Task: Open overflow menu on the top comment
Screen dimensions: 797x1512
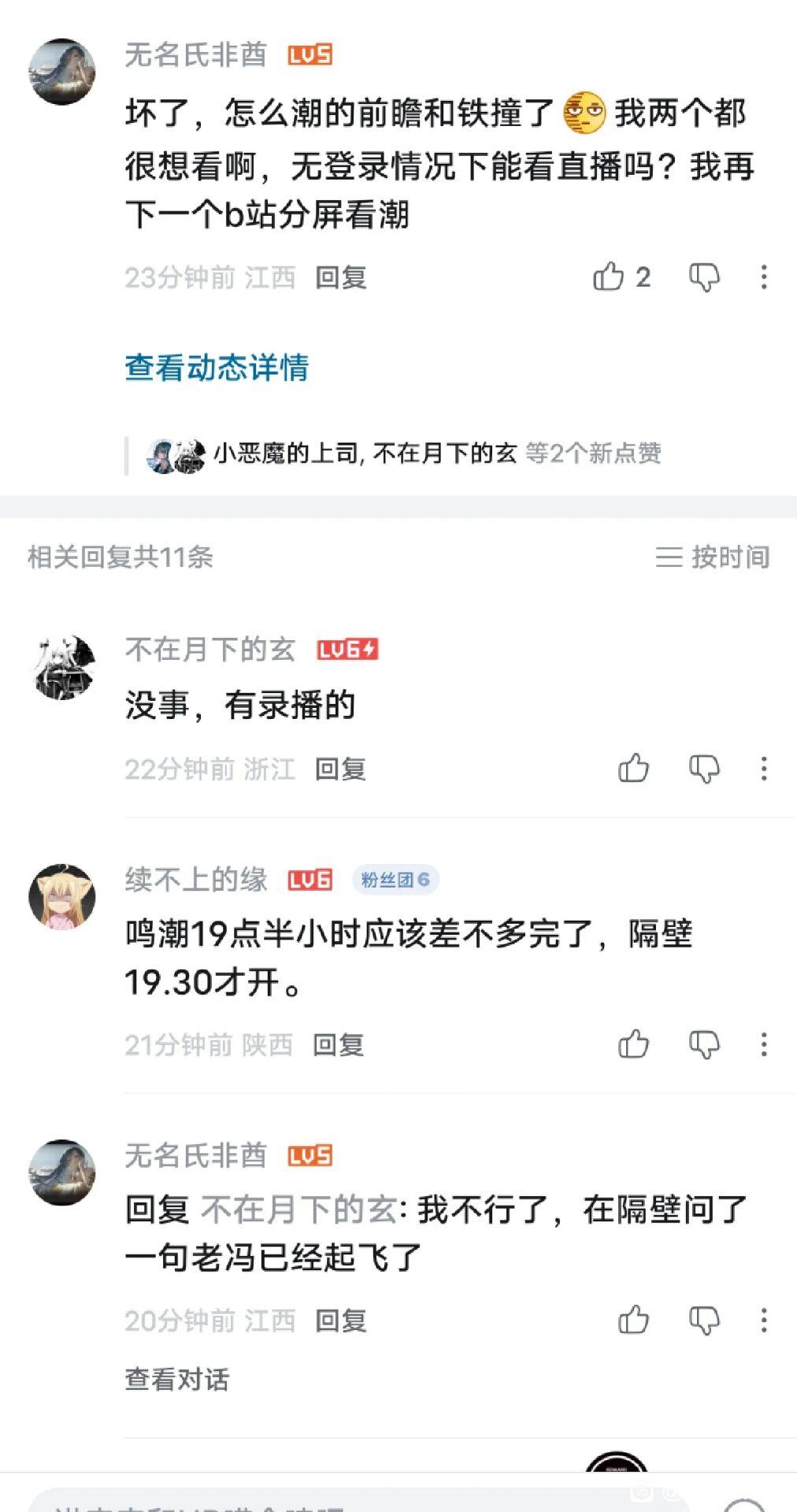Action: [763, 277]
